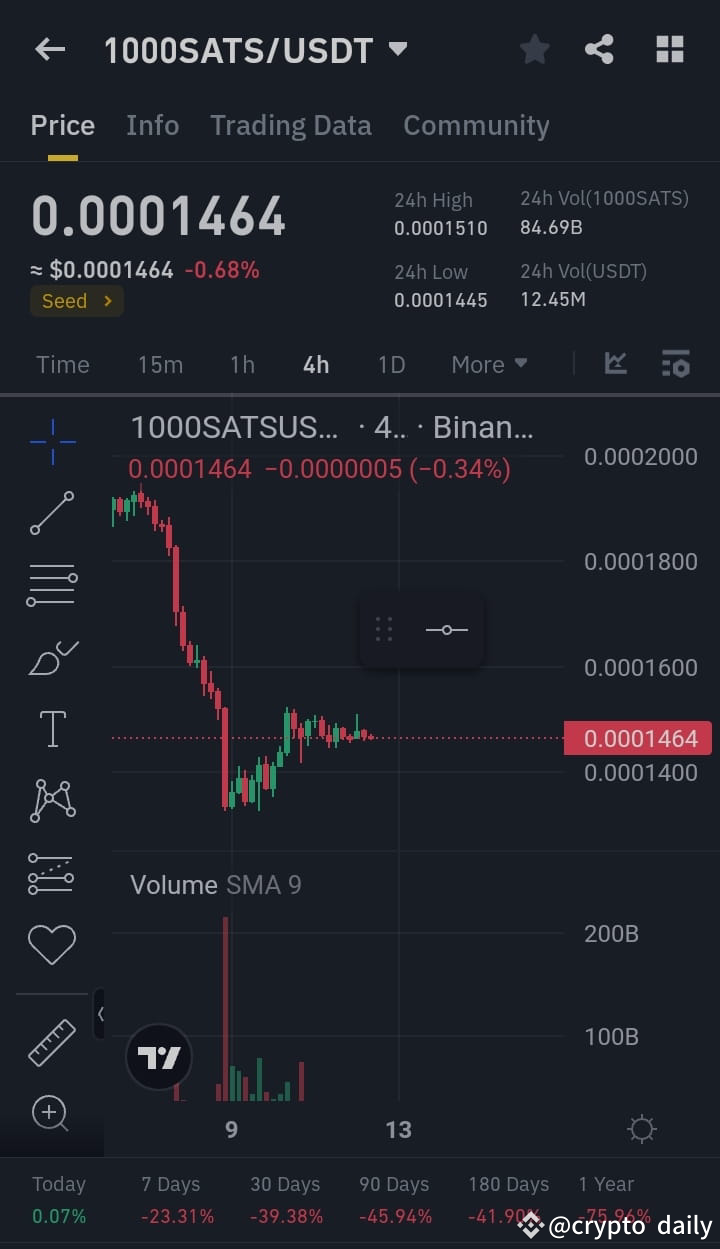
Task: Select the trend line drawing tool
Action: 52,513
